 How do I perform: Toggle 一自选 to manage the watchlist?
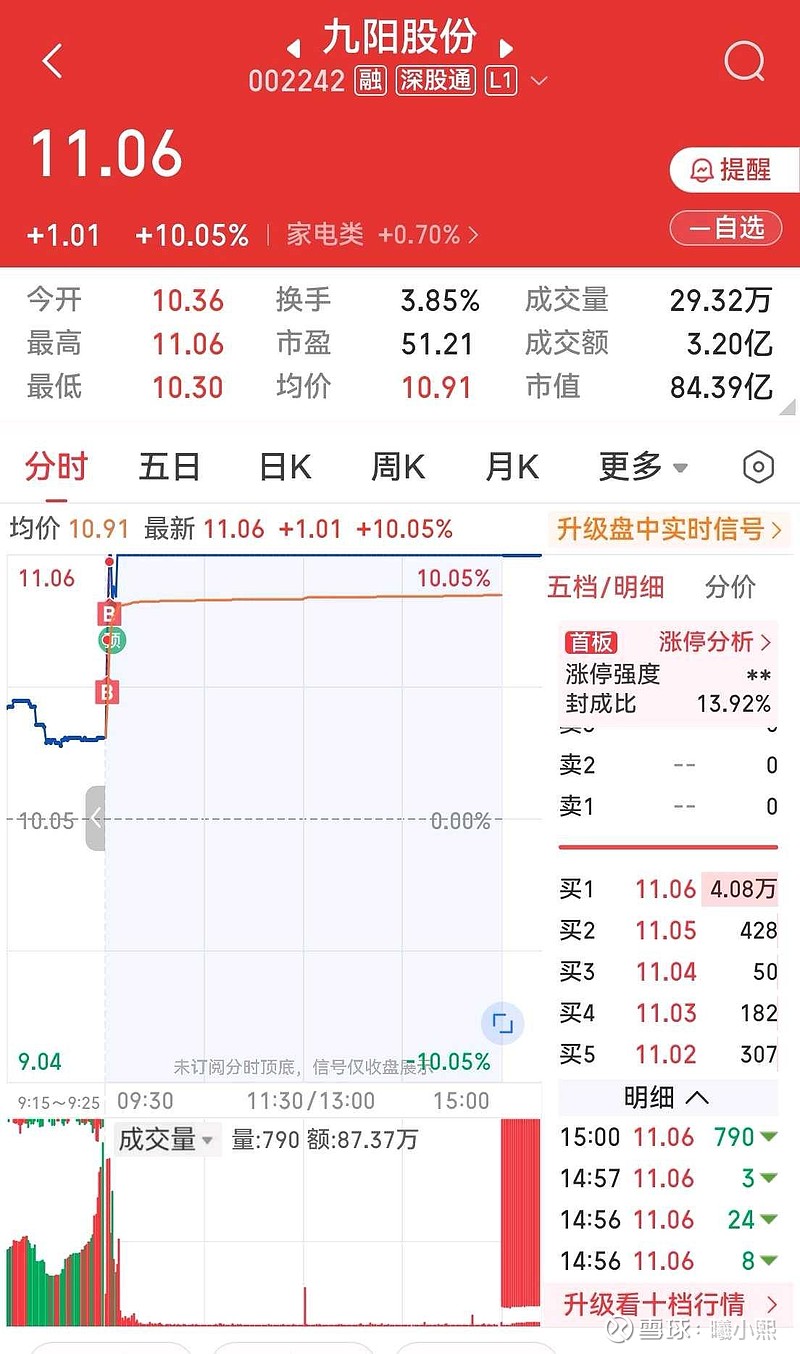pyautogui.click(x=727, y=228)
